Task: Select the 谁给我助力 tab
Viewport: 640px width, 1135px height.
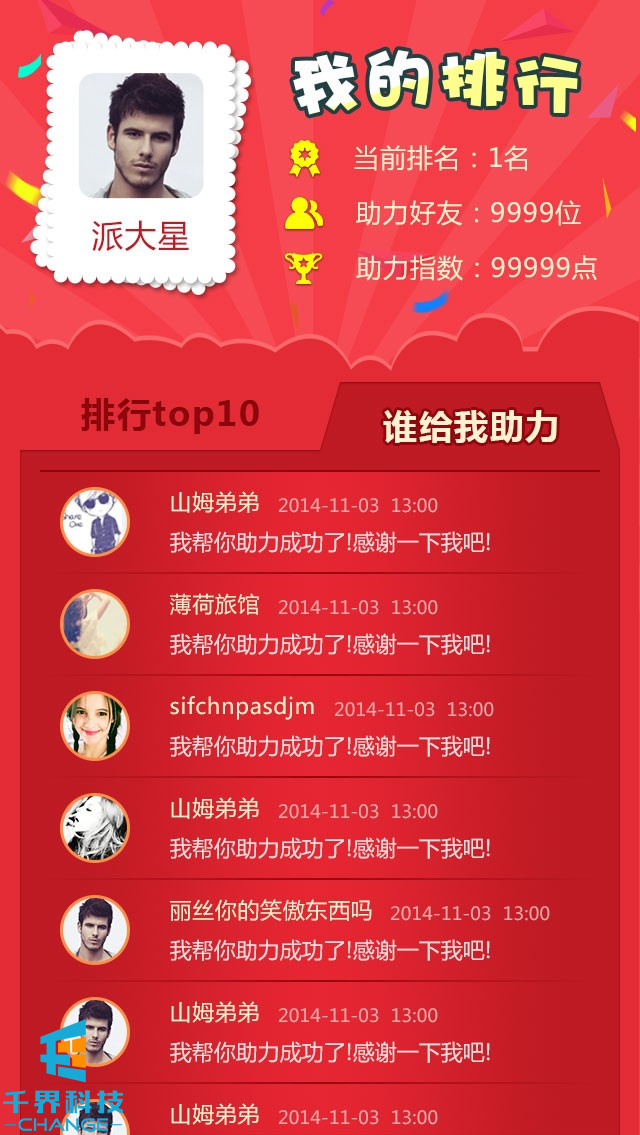Action: 470,427
